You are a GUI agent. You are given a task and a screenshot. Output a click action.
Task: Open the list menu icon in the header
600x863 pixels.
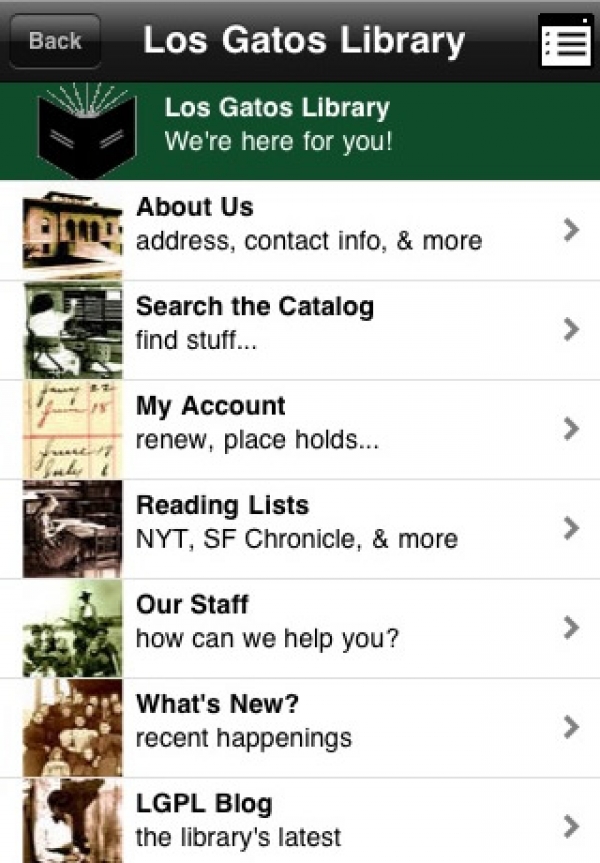[566, 42]
